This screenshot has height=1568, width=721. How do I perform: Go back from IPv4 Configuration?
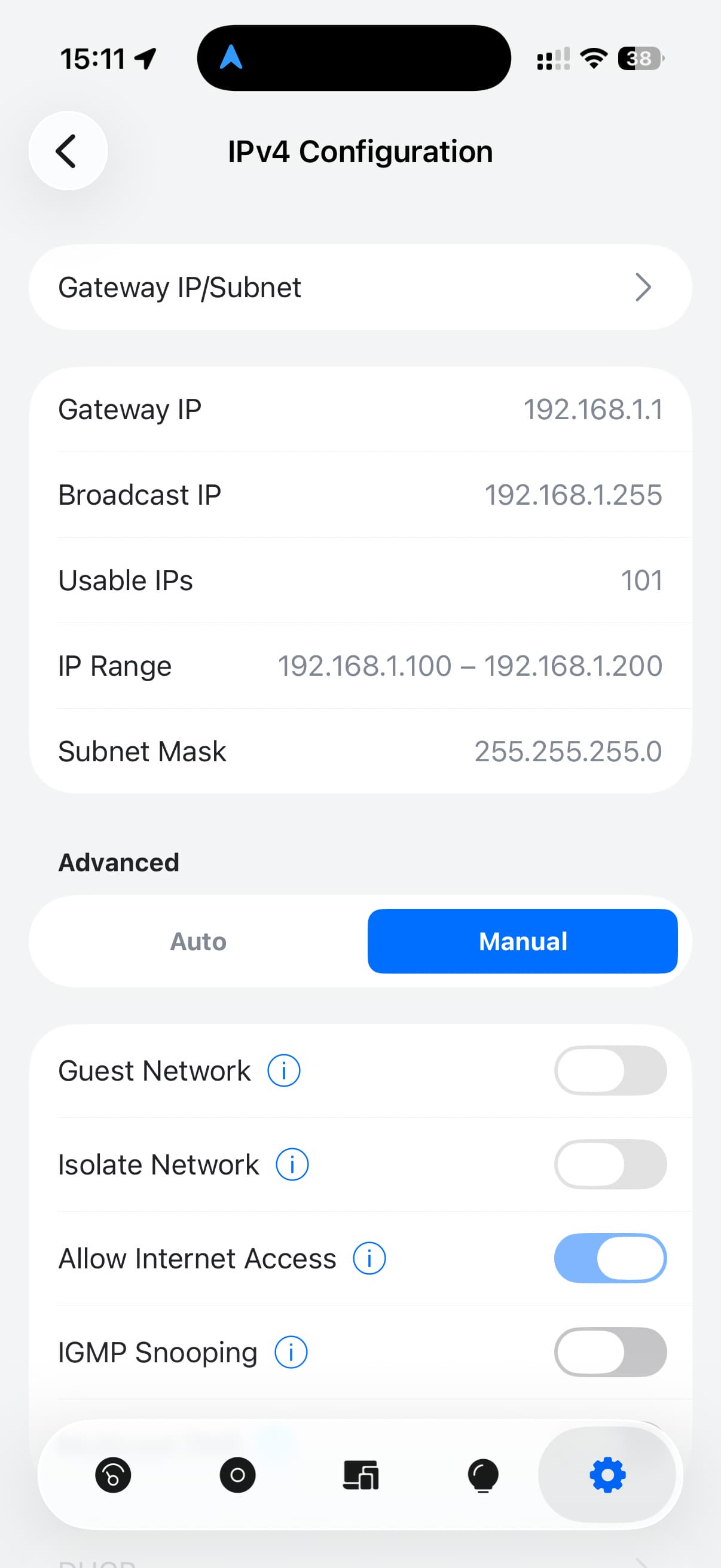pyautogui.click(x=68, y=151)
